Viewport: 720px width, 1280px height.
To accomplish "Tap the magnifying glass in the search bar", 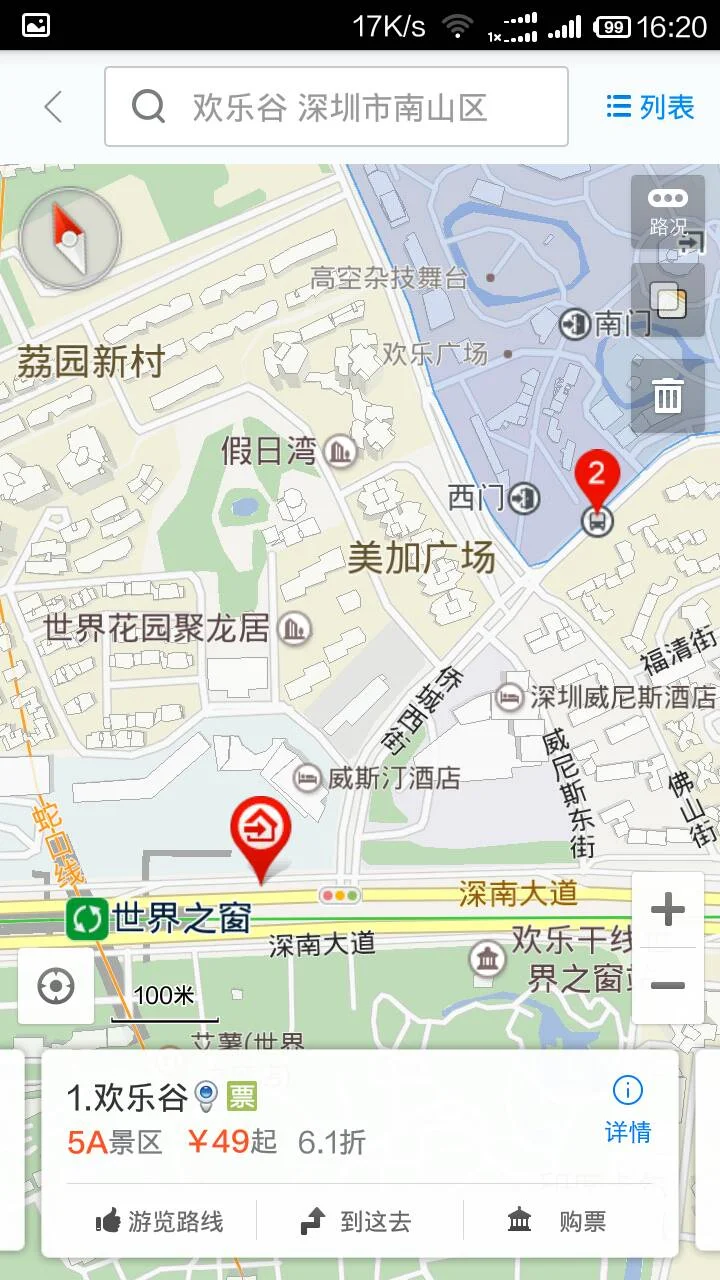I will [x=150, y=107].
